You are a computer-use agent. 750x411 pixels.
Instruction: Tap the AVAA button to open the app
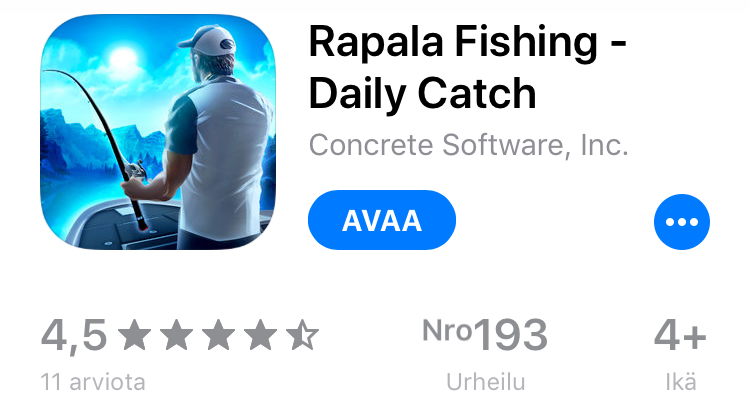coord(382,219)
